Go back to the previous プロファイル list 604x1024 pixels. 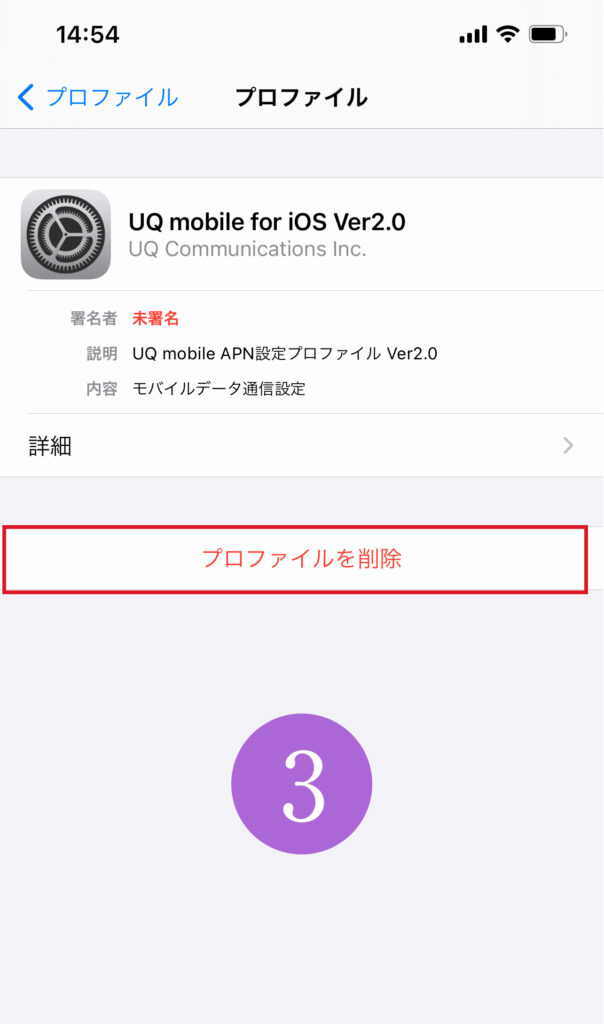(x=97, y=97)
